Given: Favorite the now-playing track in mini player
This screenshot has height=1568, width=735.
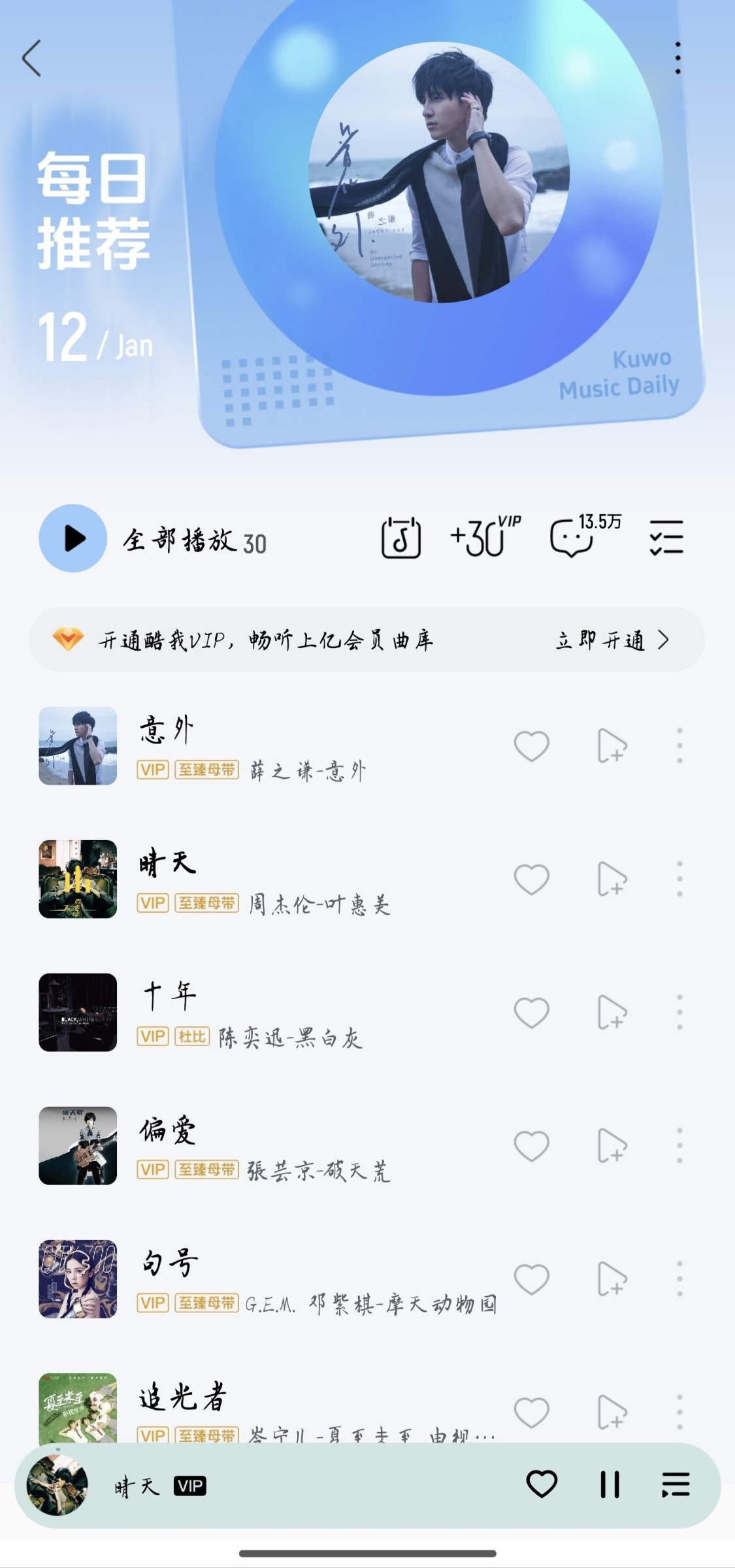Looking at the screenshot, I should coord(542,1485).
